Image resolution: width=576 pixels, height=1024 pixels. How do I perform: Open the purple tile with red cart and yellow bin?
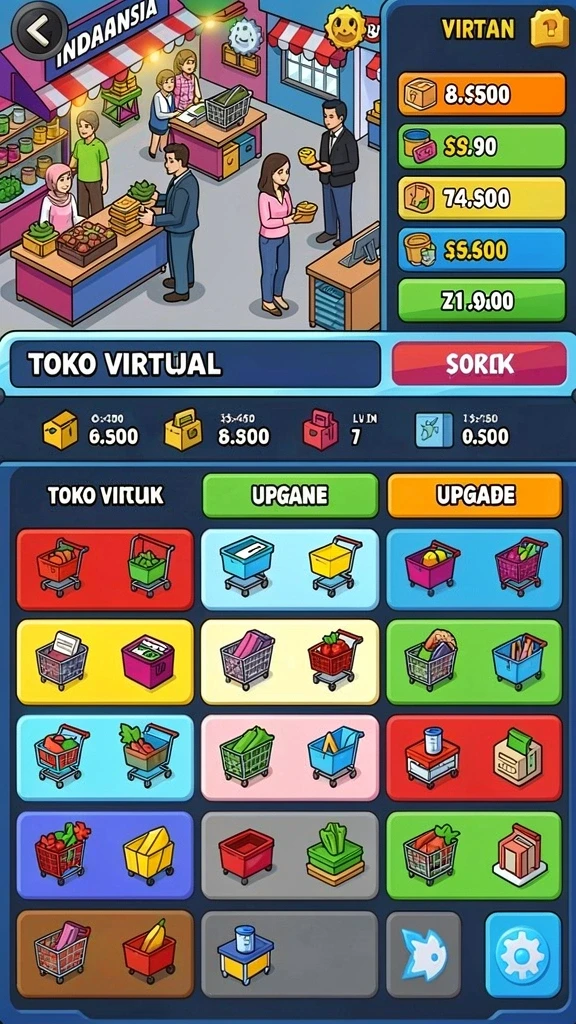click(x=105, y=856)
